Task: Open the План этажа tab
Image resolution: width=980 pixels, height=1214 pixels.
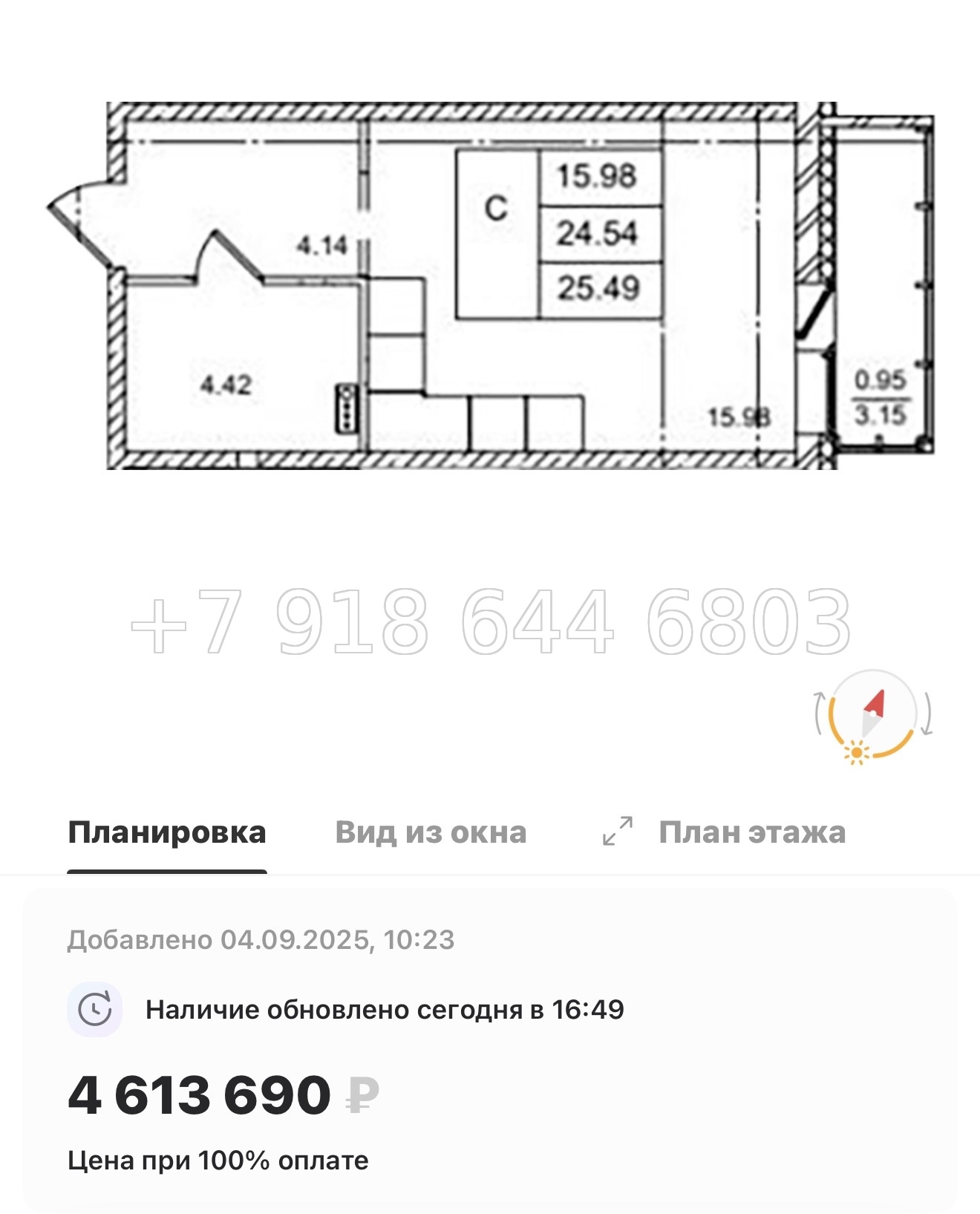Action: point(753,832)
